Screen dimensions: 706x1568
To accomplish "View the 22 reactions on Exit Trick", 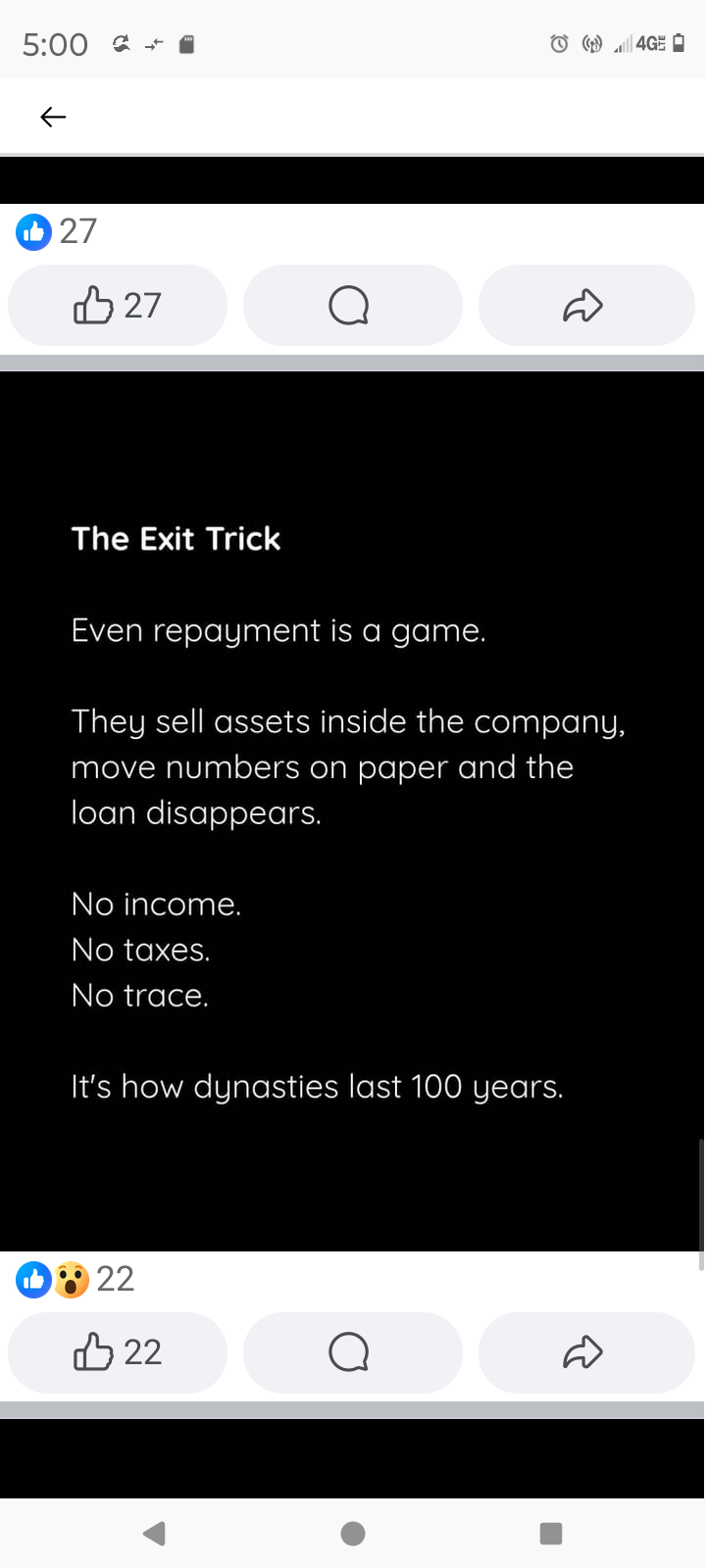I will [75, 1279].
